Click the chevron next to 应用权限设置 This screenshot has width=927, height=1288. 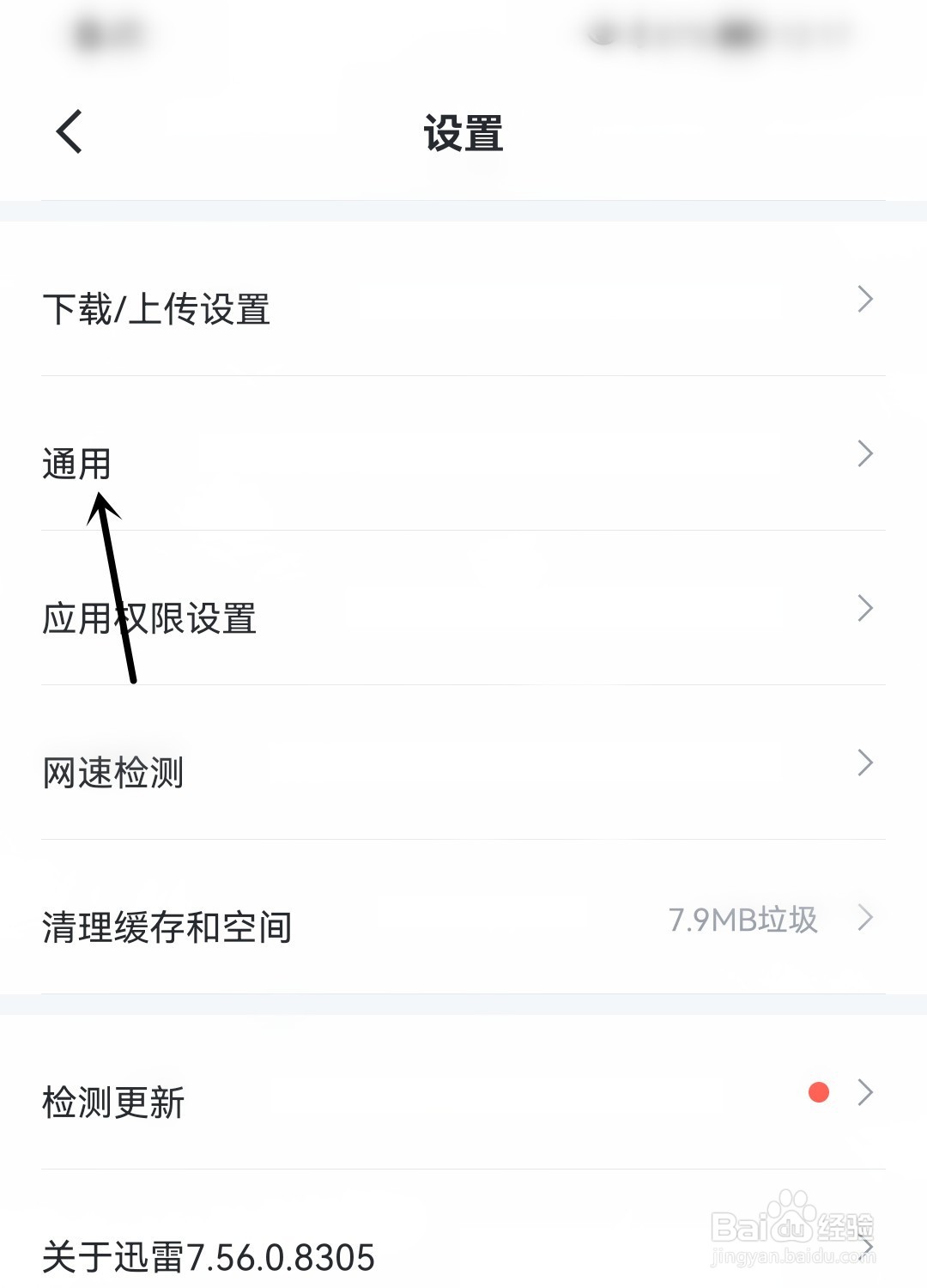tap(867, 608)
